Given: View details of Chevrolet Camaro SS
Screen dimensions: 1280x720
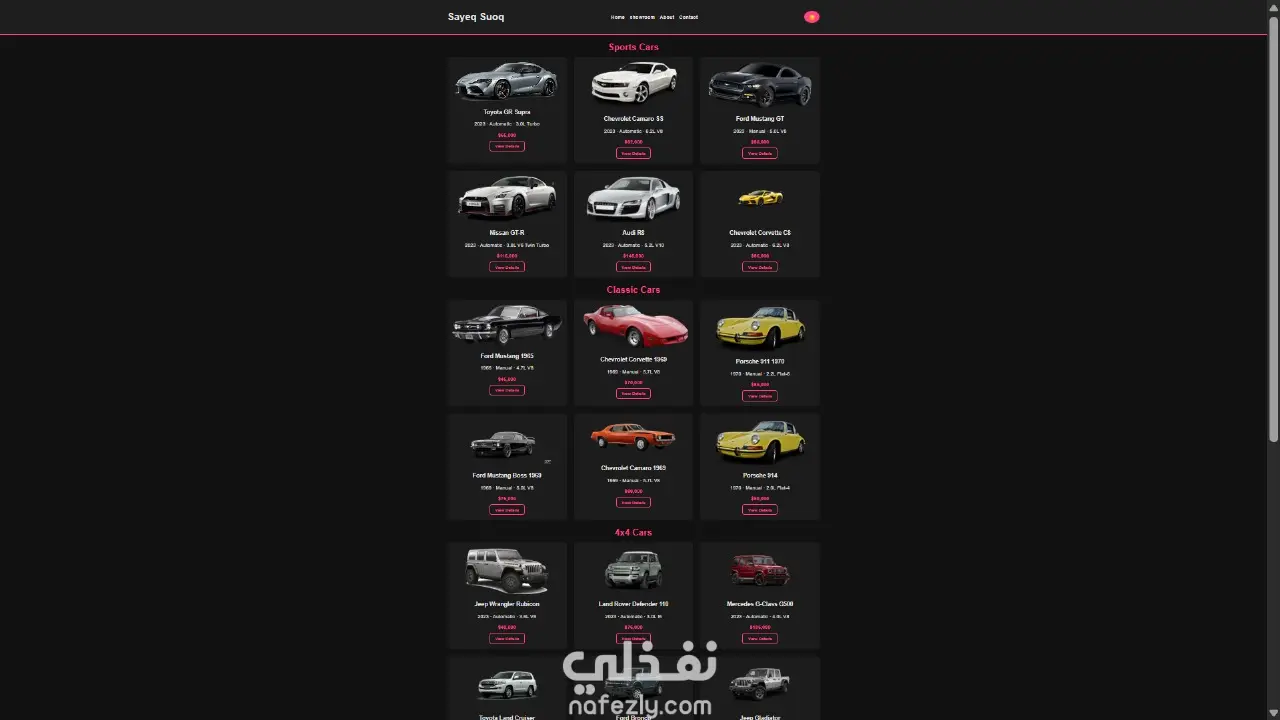Looking at the screenshot, I should [x=633, y=153].
